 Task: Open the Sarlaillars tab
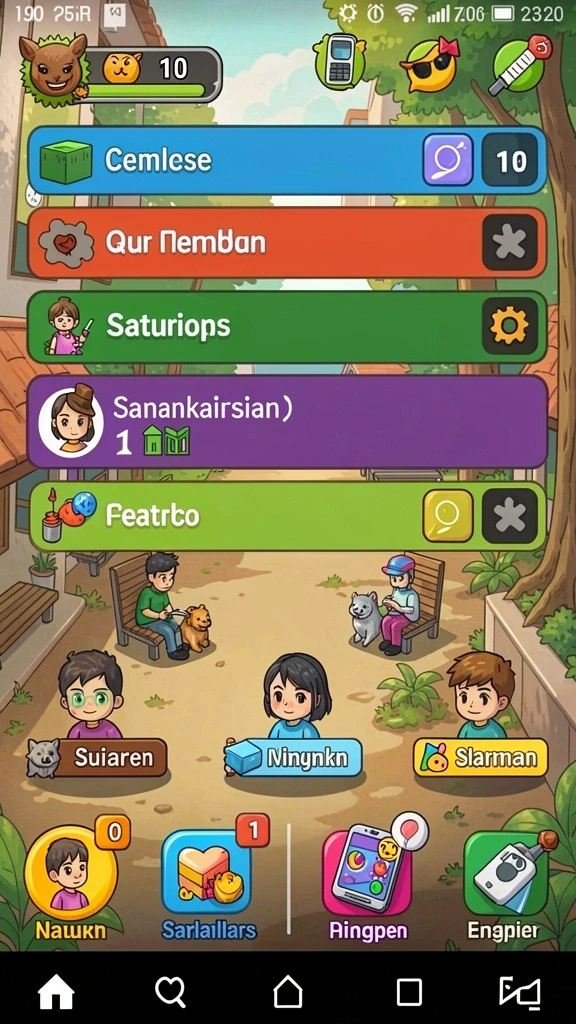[209, 882]
